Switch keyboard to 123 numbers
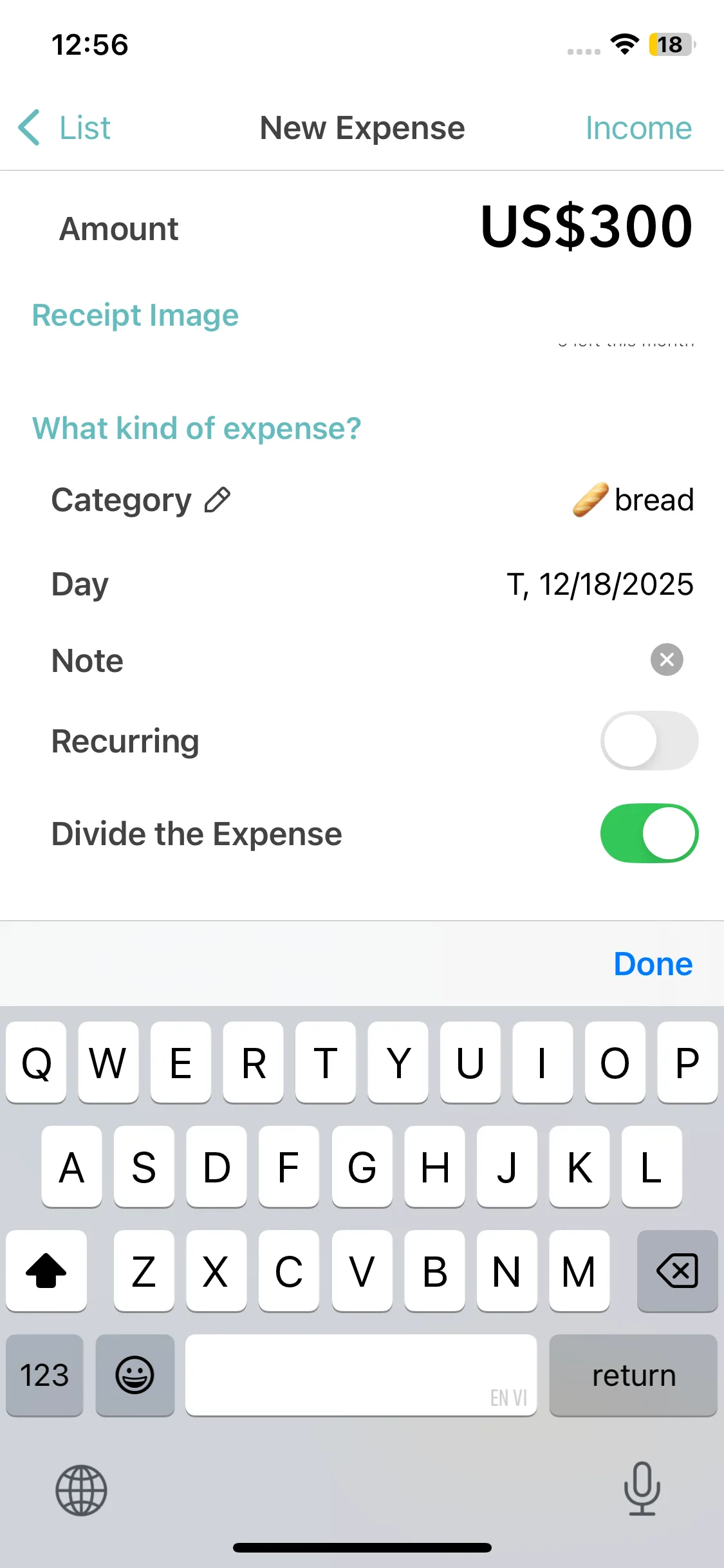This screenshot has height=1568, width=724. pos(44,1376)
